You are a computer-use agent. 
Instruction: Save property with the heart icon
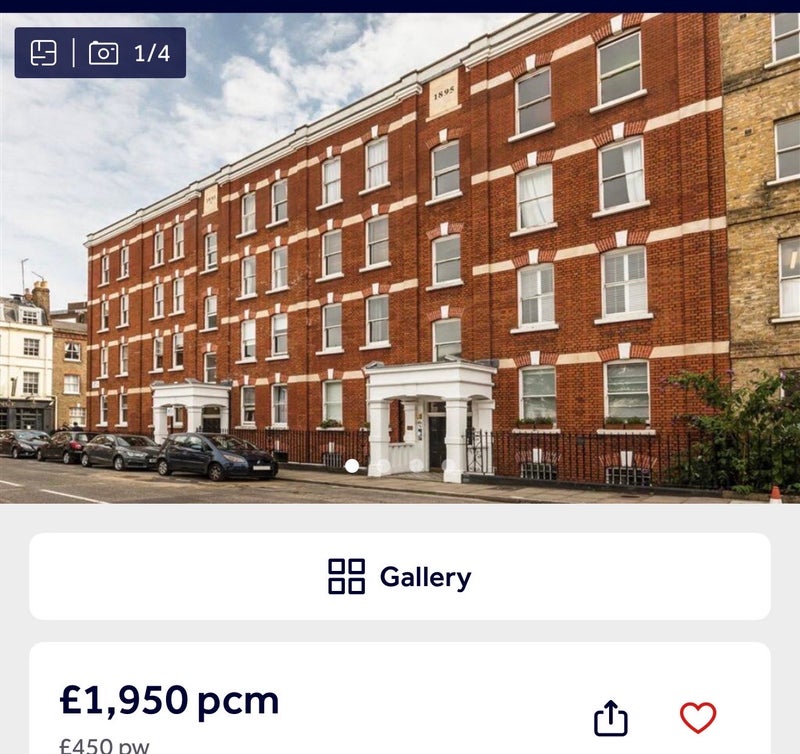(698, 717)
